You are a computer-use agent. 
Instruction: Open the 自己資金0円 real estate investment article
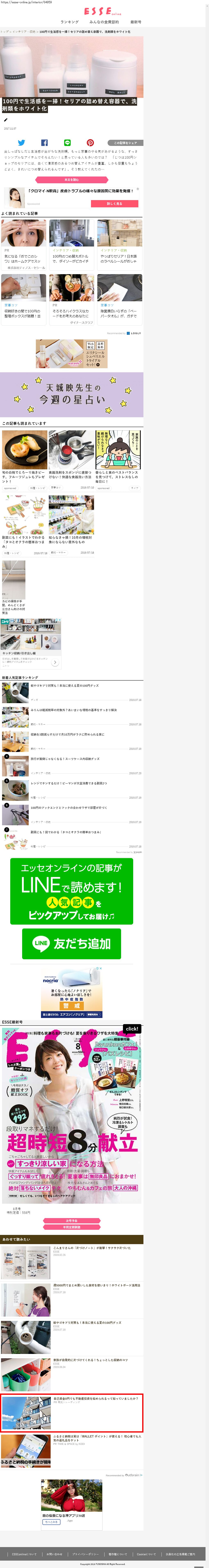click(x=72, y=1413)
